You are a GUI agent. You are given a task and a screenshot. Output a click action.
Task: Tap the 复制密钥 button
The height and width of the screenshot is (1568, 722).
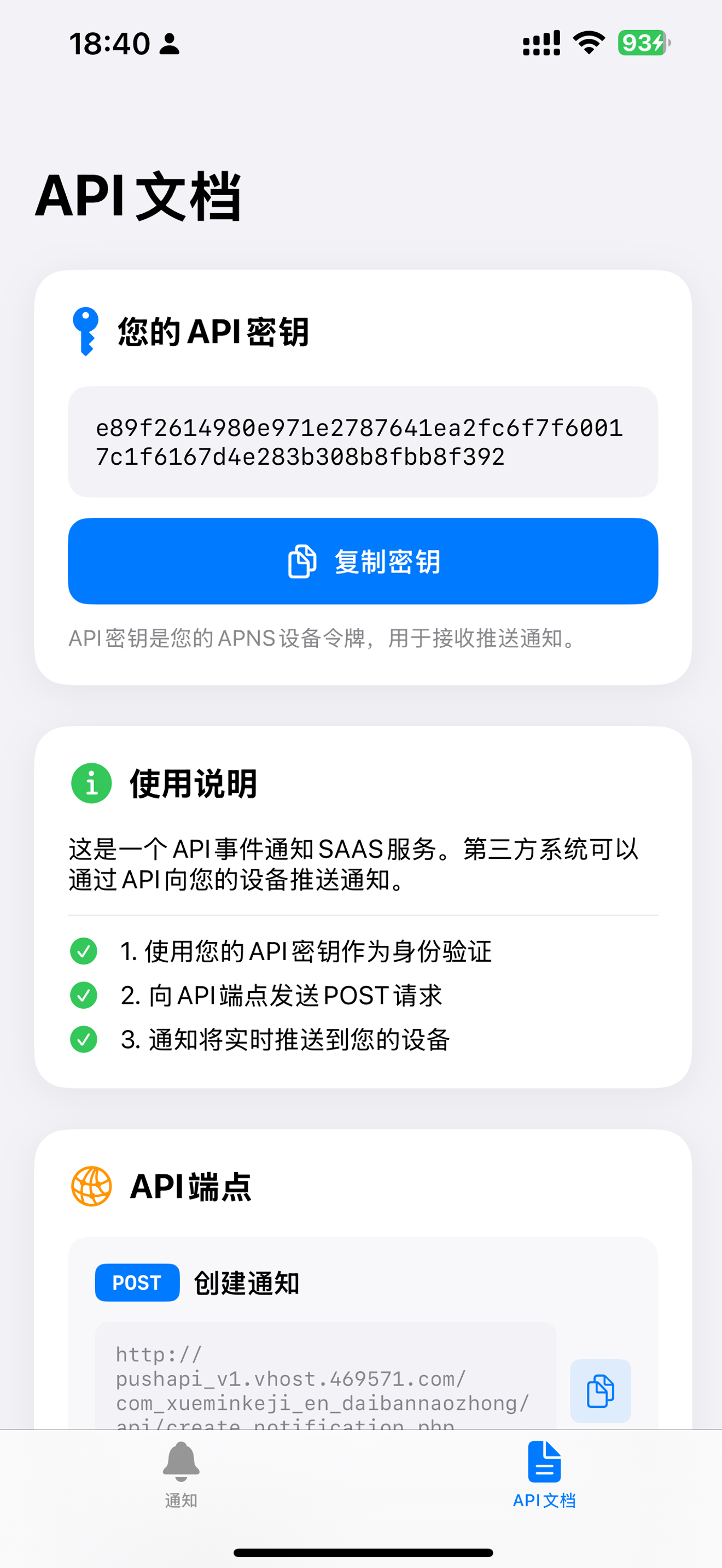[x=363, y=560]
